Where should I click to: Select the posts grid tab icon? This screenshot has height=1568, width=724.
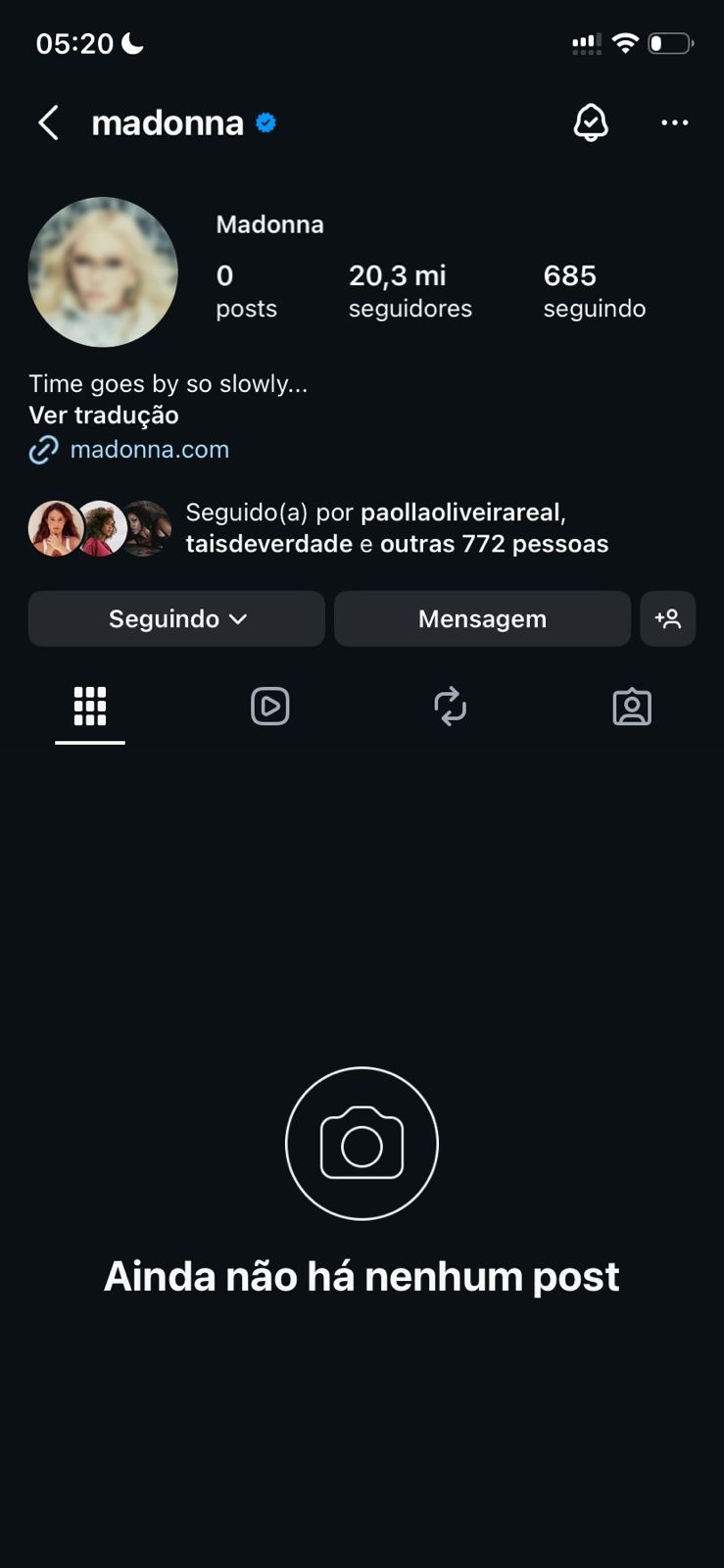[x=90, y=706]
